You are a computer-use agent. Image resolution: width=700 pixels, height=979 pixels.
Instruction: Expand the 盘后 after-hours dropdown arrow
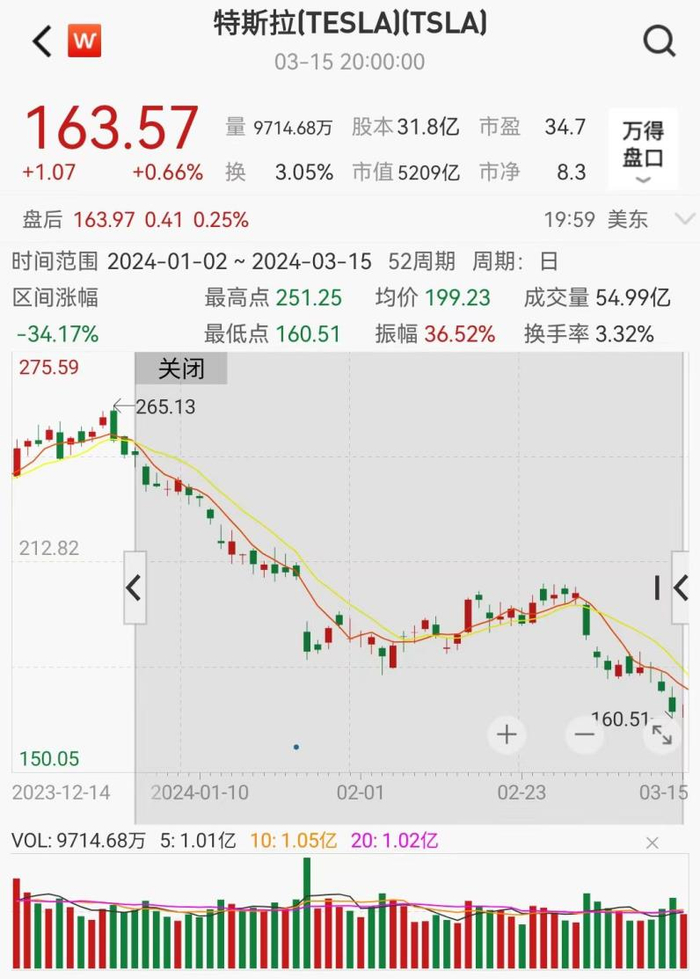click(684, 219)
